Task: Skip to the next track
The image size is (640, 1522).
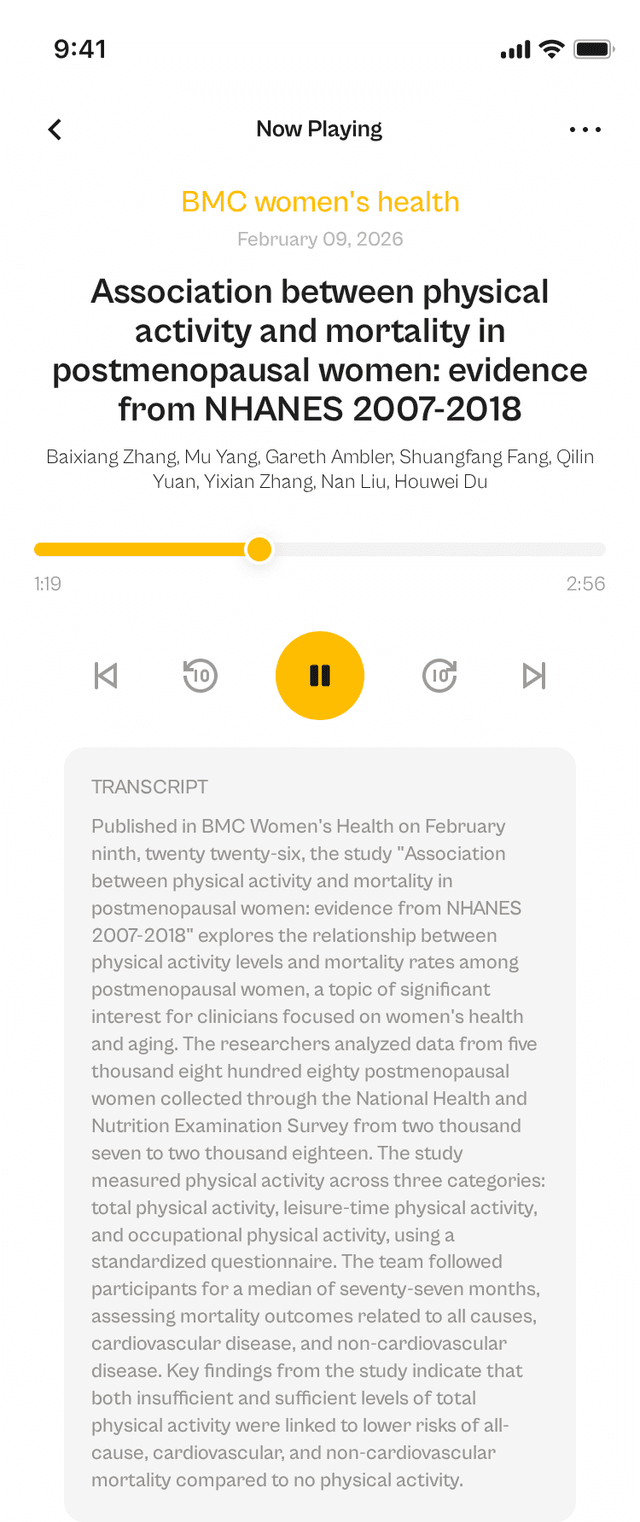Action: click(x=534, y=676)
